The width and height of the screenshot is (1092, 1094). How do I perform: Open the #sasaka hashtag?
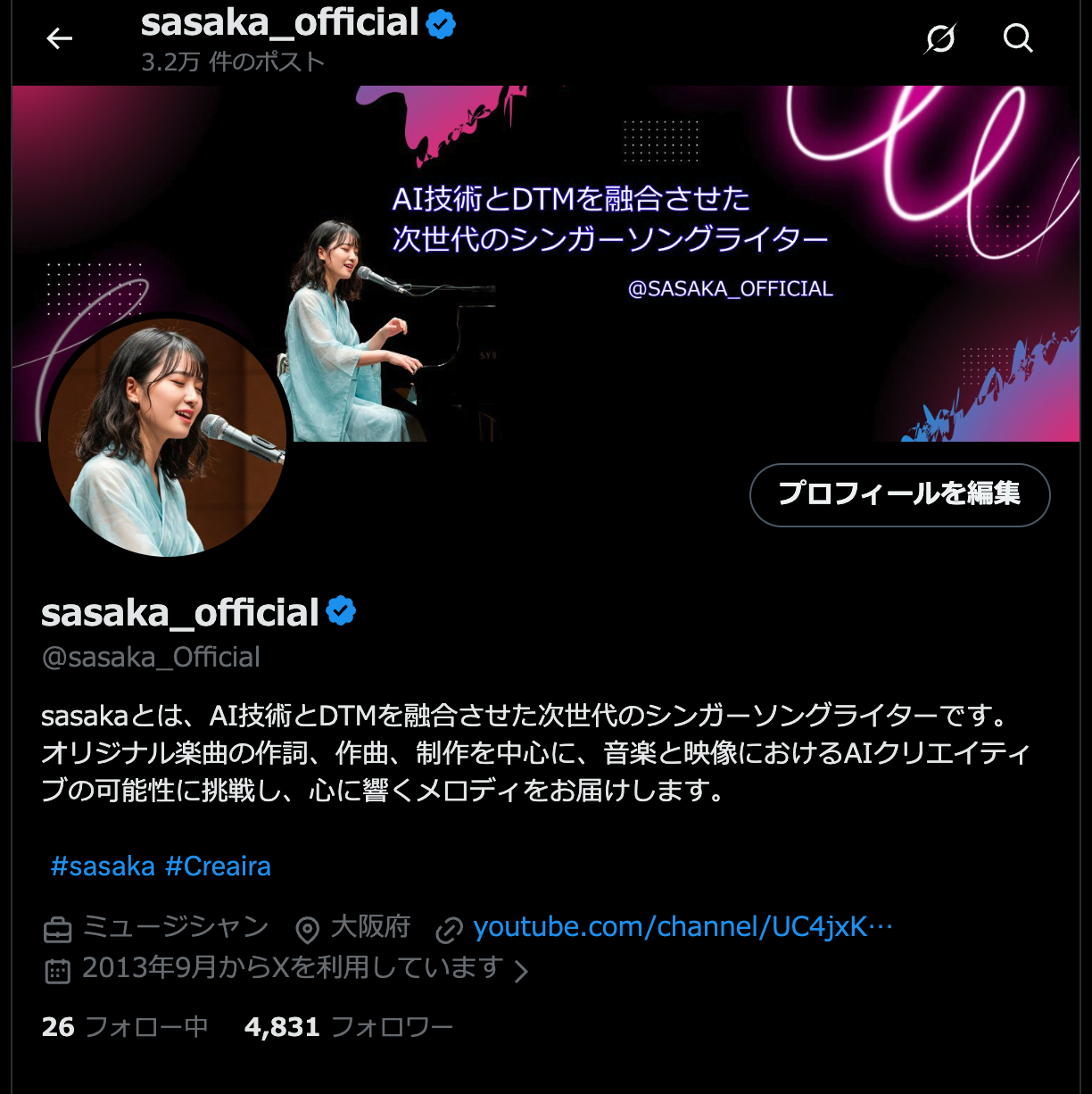coord(103,866)
